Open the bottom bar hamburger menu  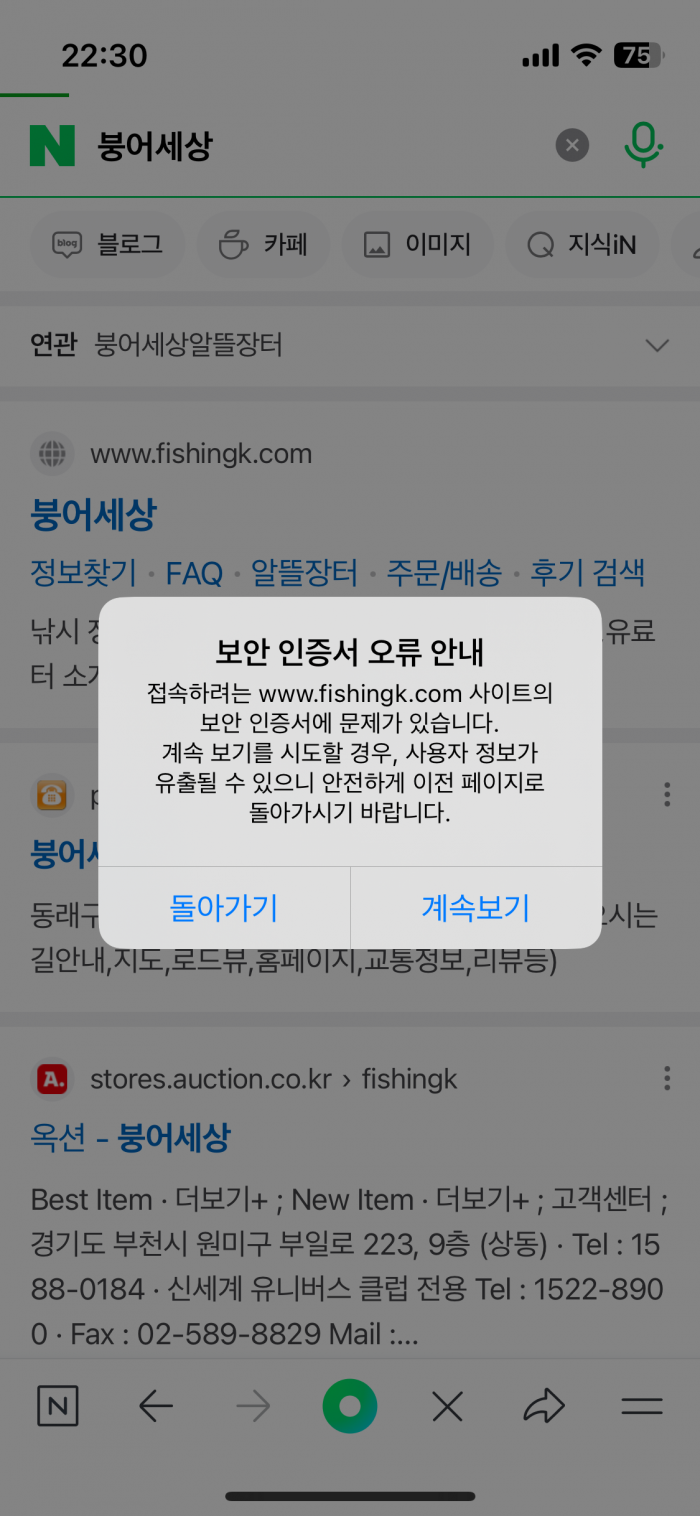tap(642, 1407)
